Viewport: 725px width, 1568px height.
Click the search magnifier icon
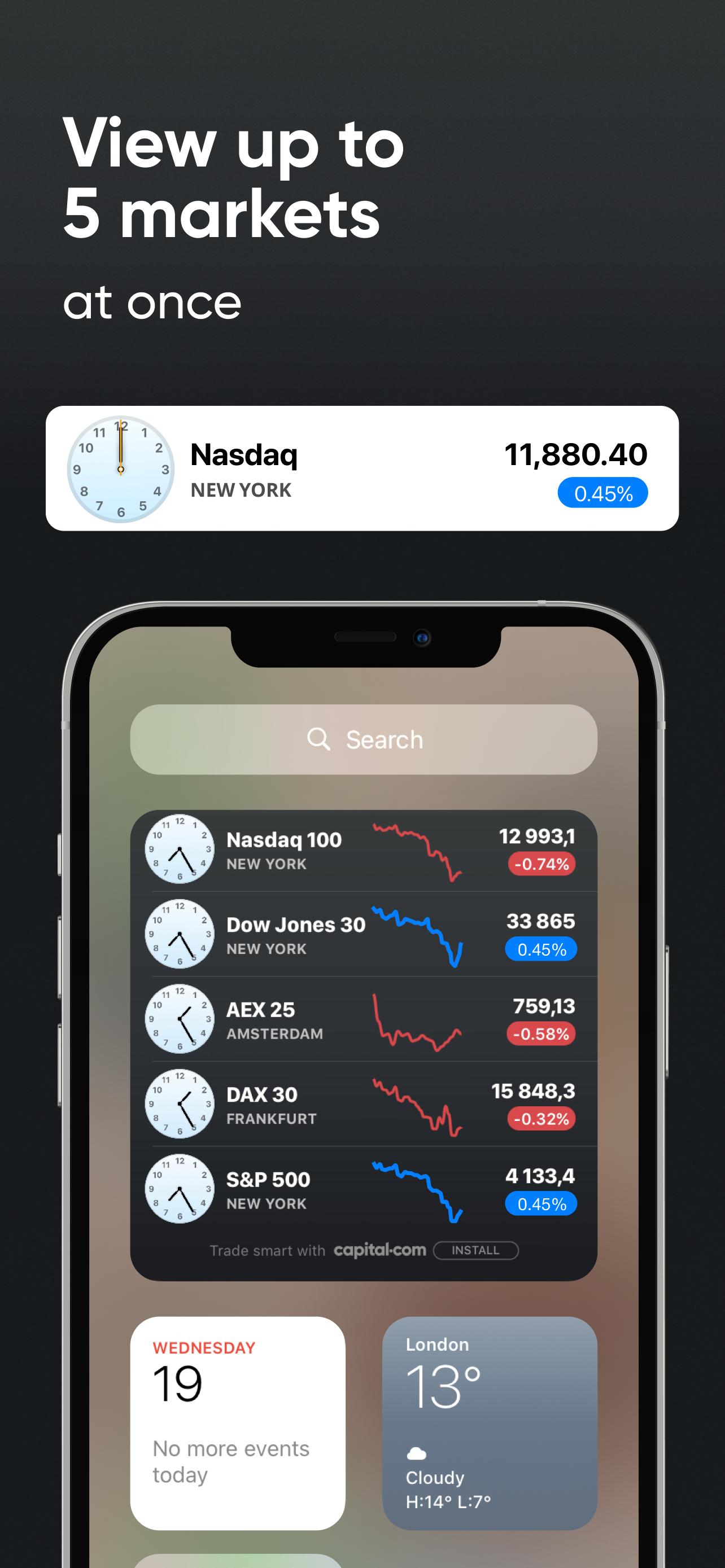pos(318,739)
